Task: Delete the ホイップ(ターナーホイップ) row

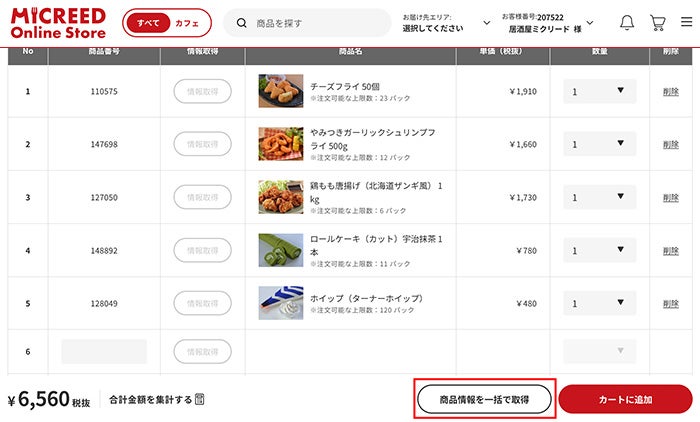Action: pos(670,304)
